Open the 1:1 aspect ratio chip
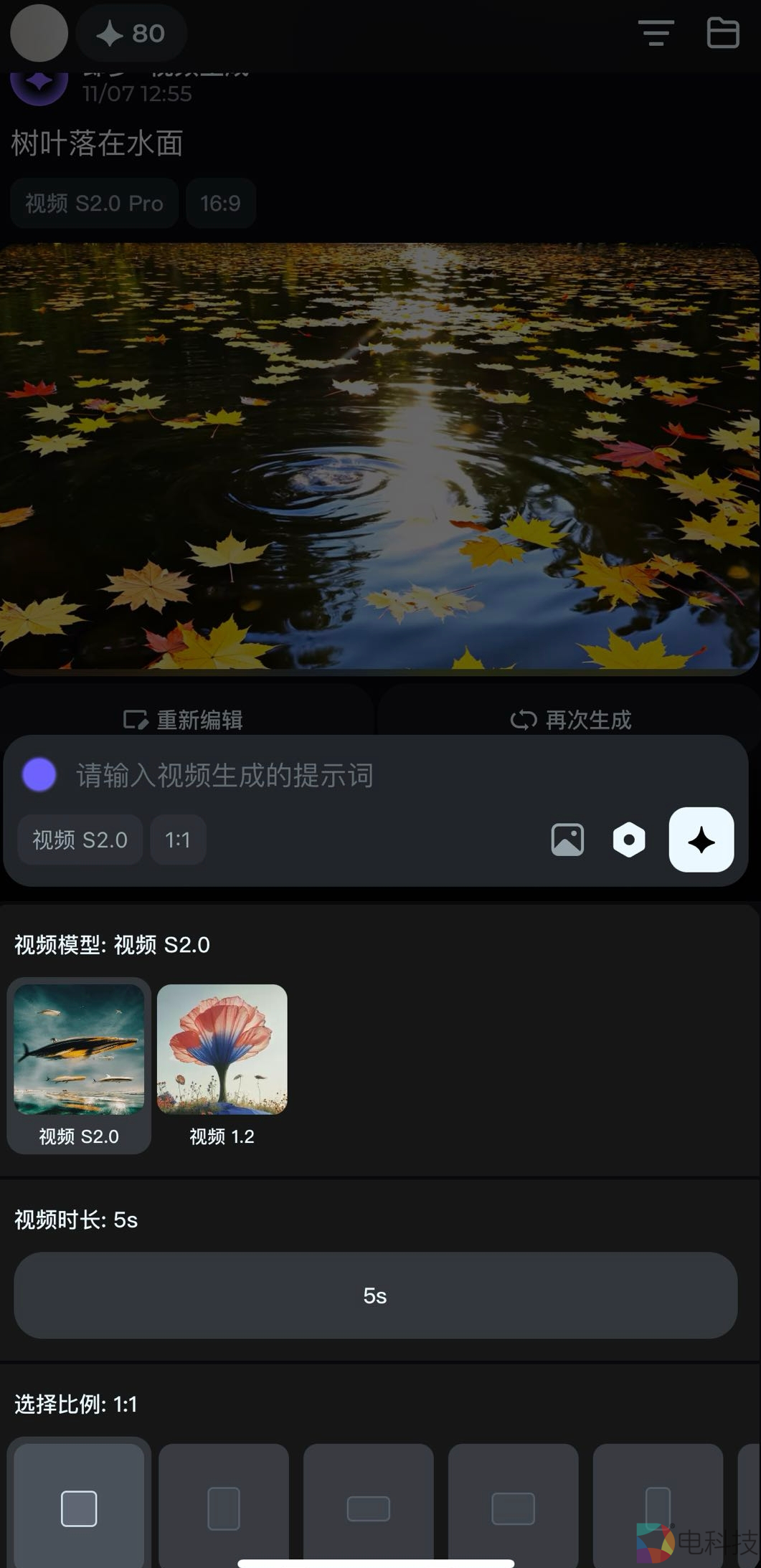 tap(177, 840)
